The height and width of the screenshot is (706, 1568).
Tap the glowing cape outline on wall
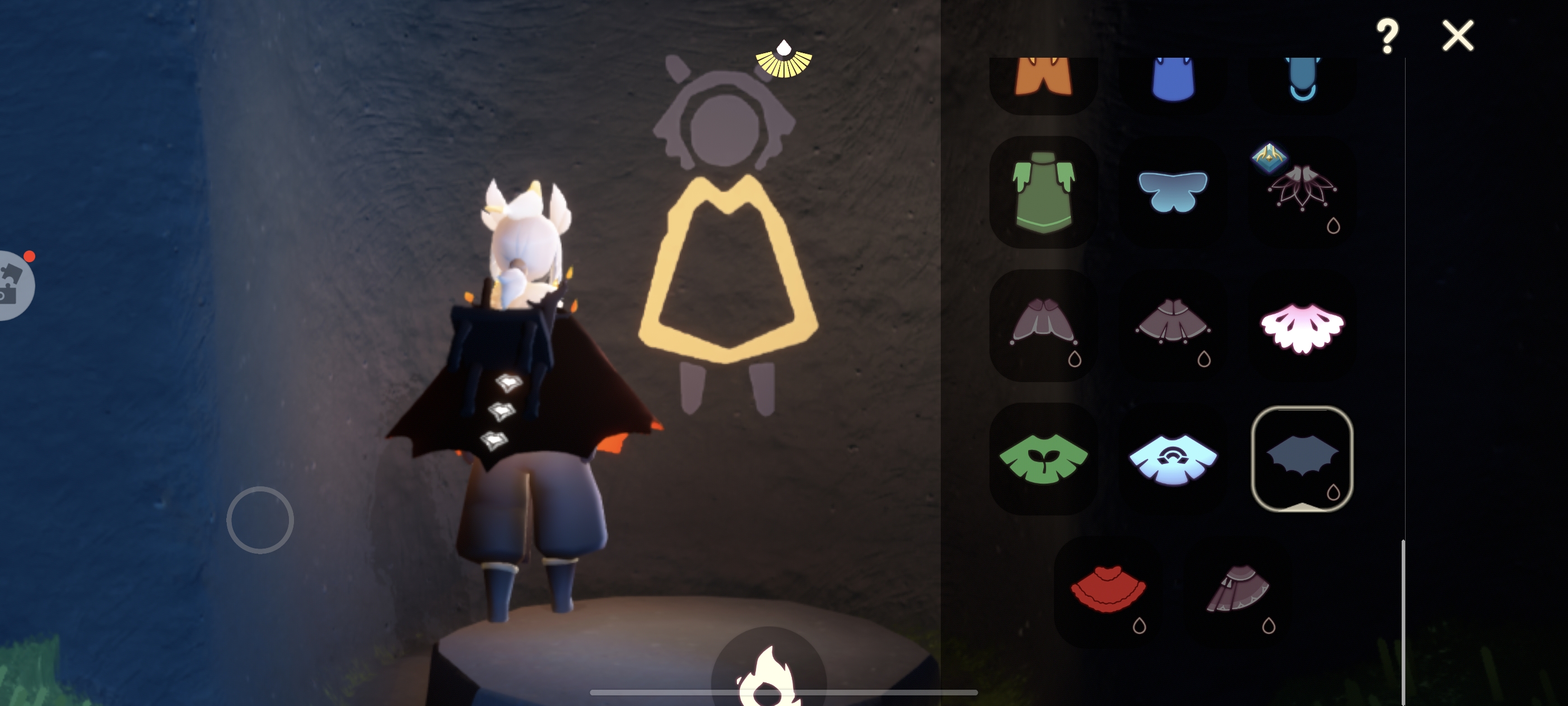(x=727, y=268)
